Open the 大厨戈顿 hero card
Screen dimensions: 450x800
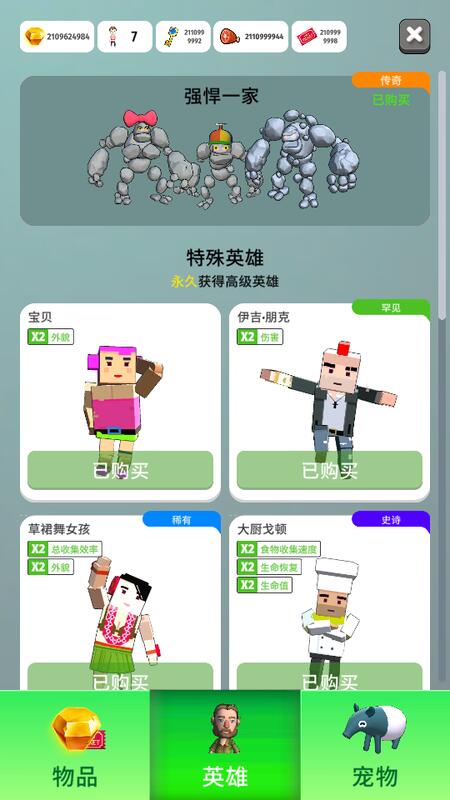point(330,602)
